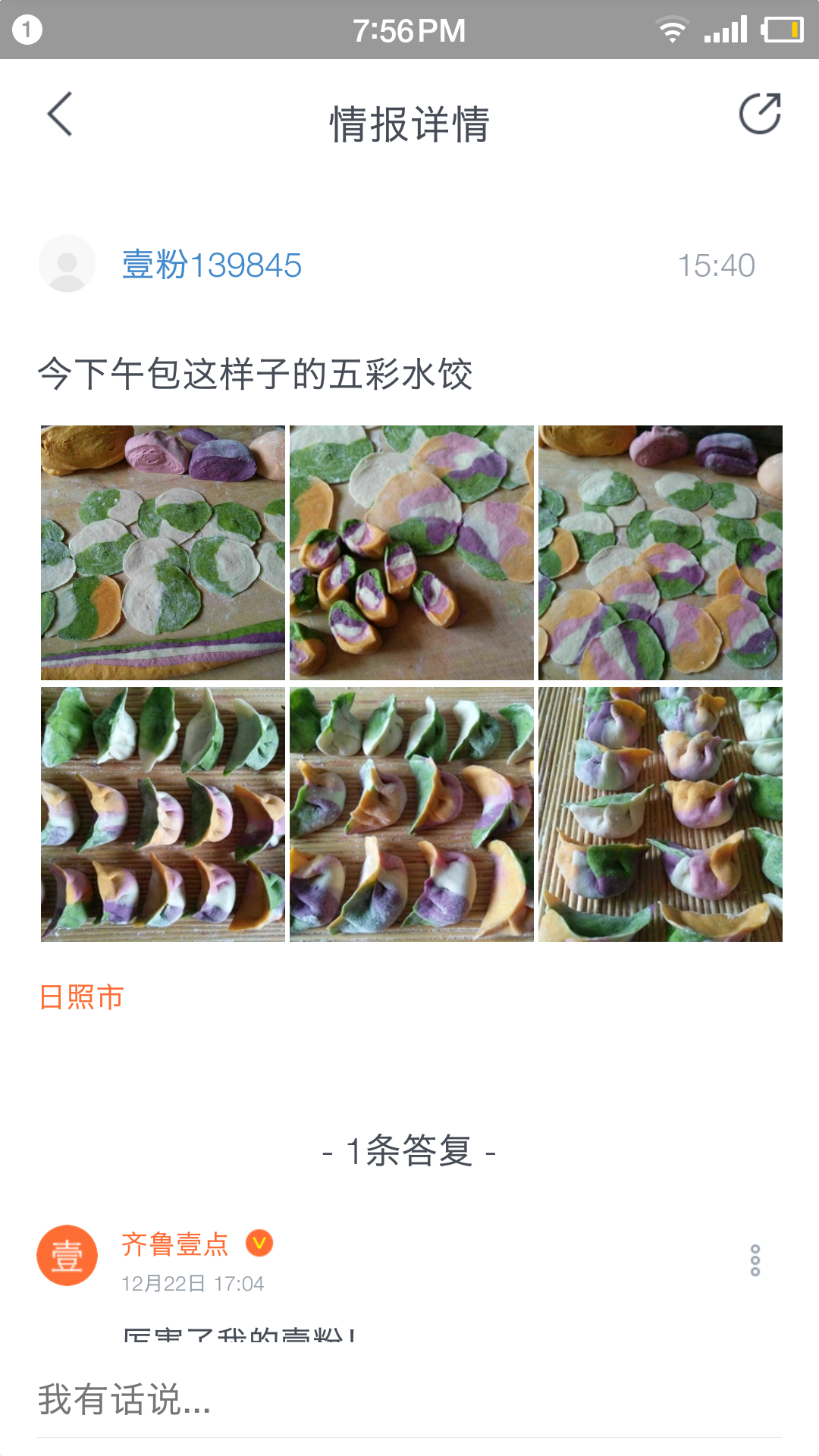The width and height of the screenshot is (819, 1456).
Task: View second photo of sliced colorful dough
Action: tap(412, 552)
